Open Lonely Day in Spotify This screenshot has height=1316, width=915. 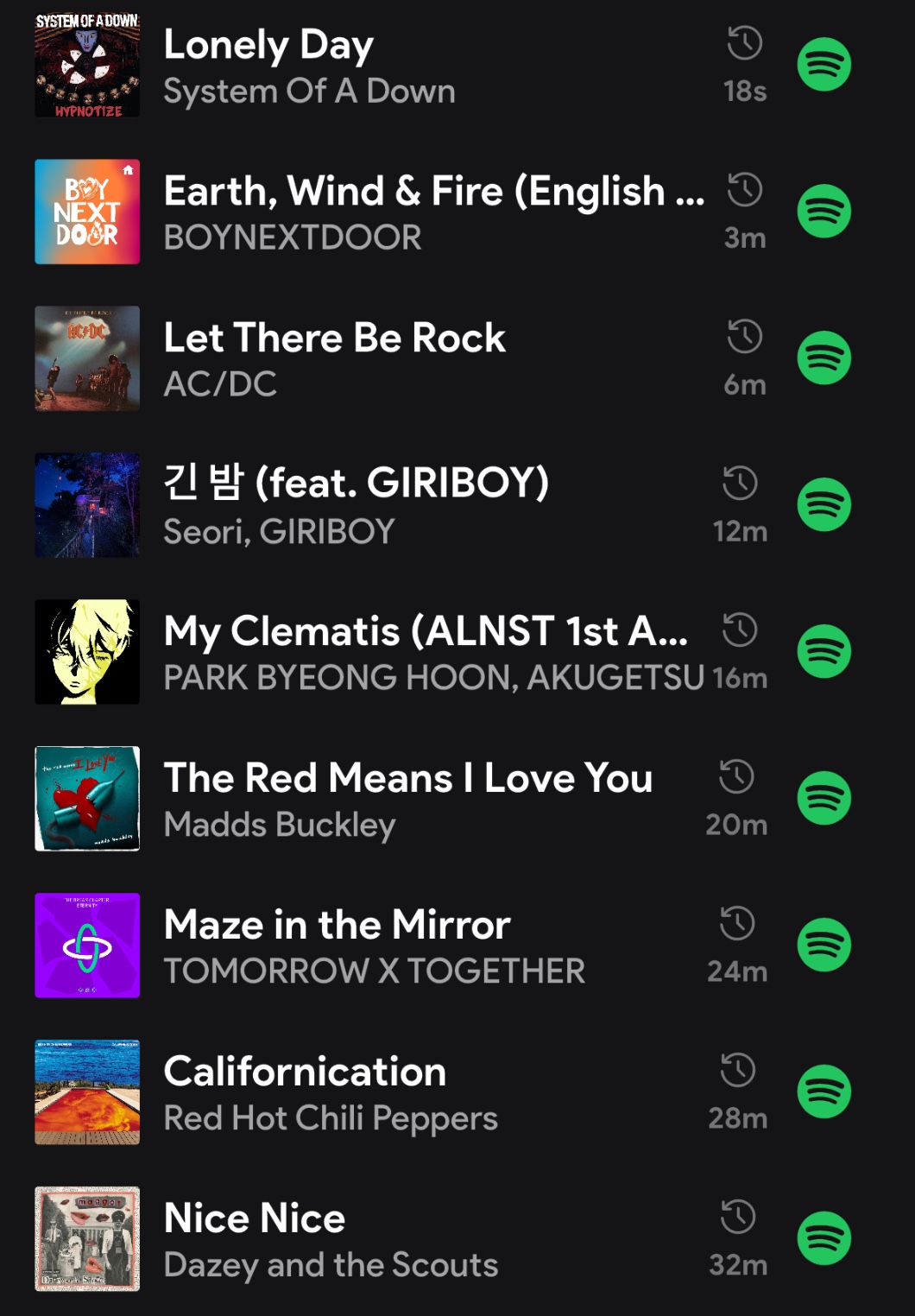(823, 65)
